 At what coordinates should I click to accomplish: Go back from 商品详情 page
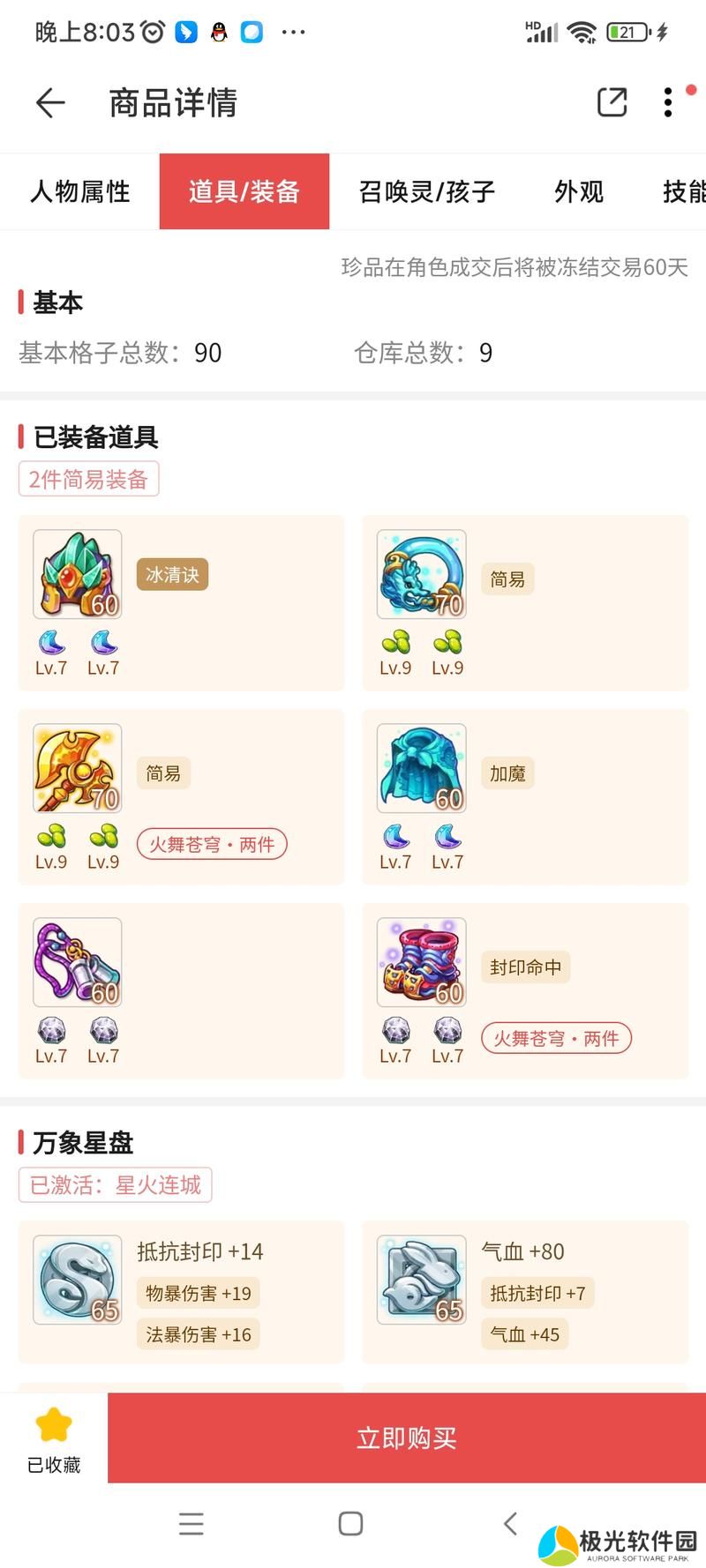point(50,103)
